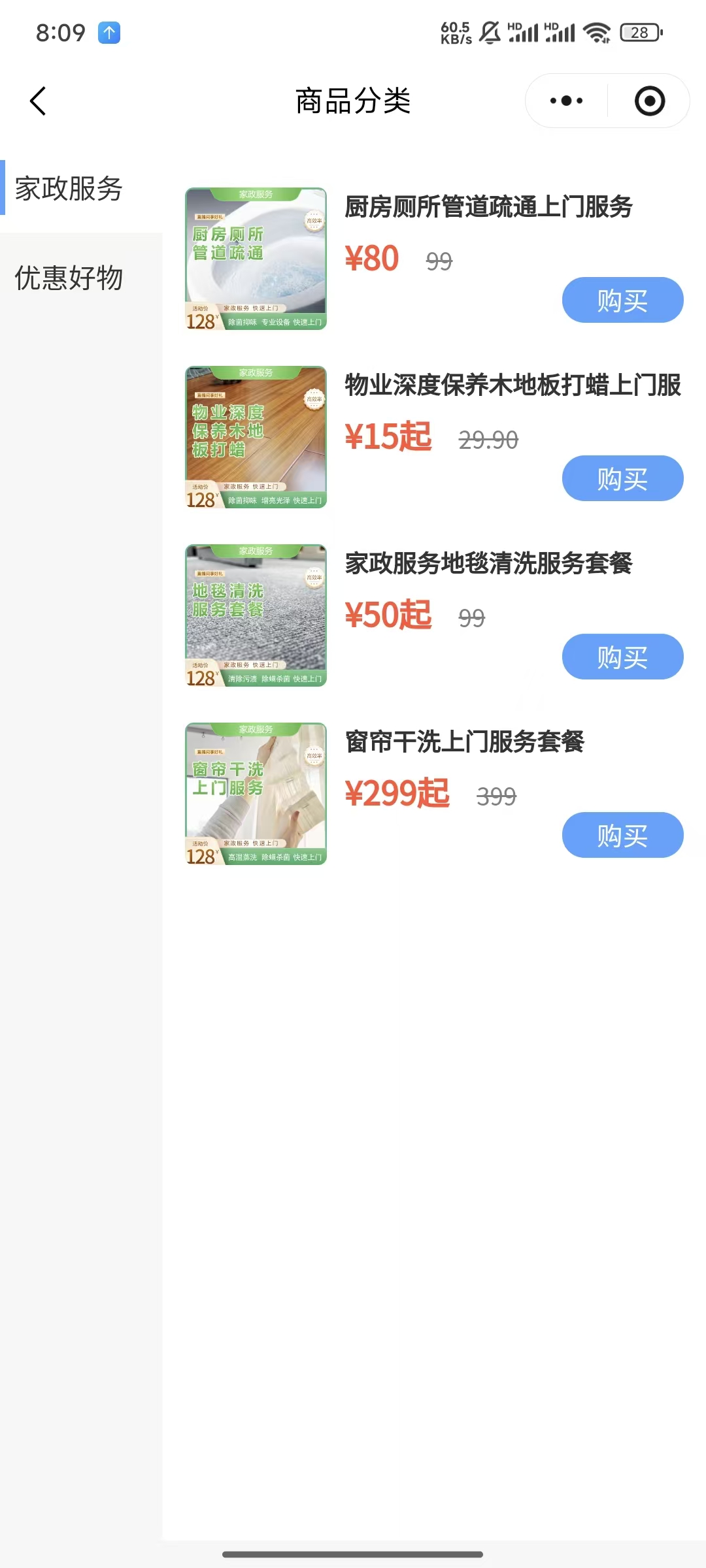Select the 家政服务 category
This screenshot has width=706, height=1568.
[69, 189]
